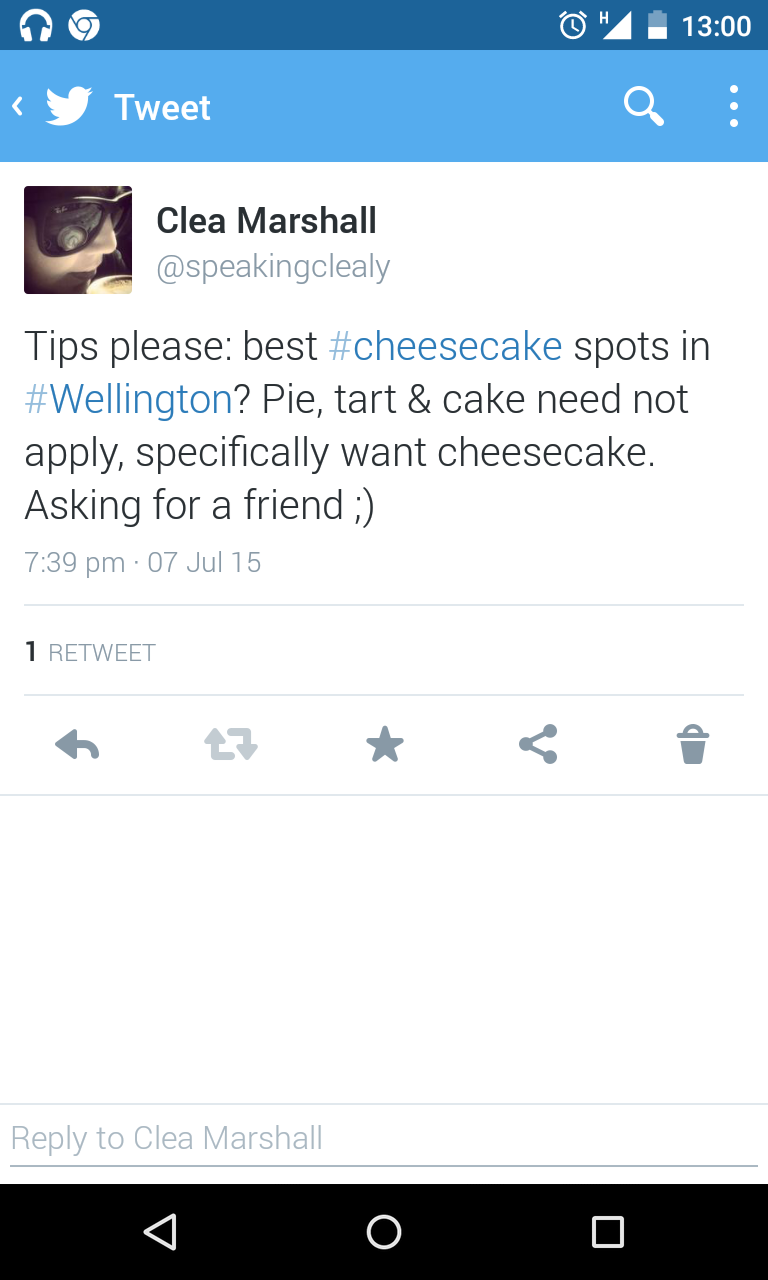The height and width of the screenshot is (1280, 768).
Task: Focus the Reply to Clea Marshall field
Action: pos(384,1139)
